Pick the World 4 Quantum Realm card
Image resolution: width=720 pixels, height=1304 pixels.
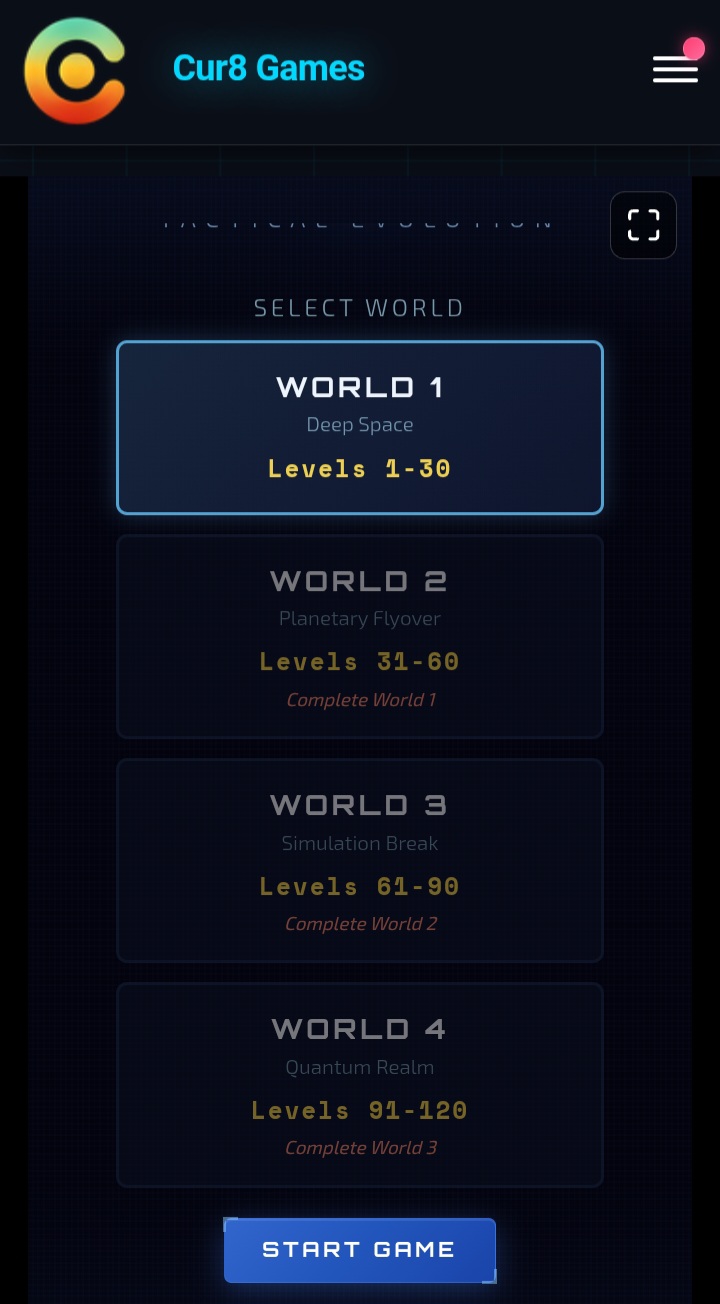tap(360, 1085)
